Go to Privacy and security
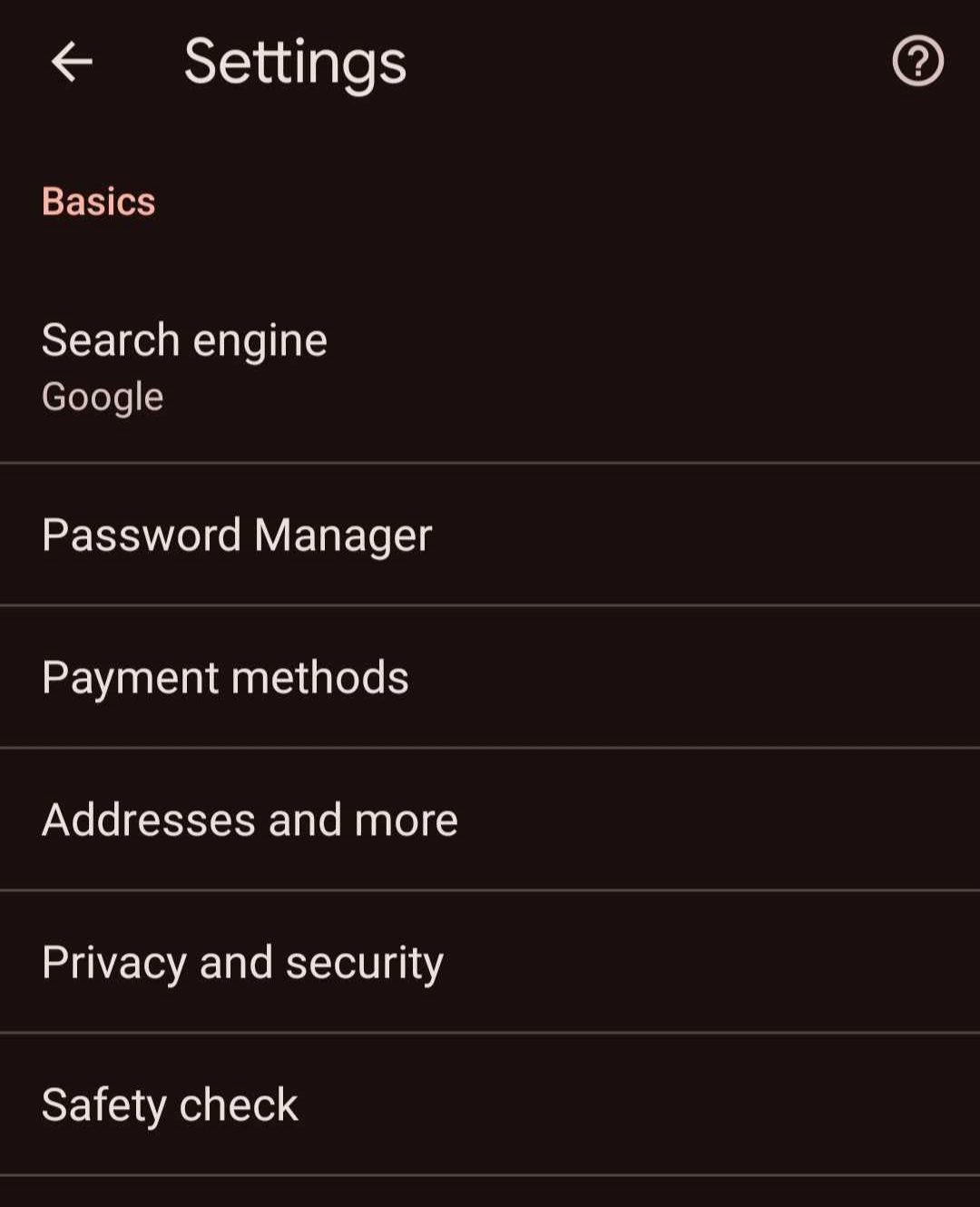This screenshot has width=980, height=1207. click(242, 962)
